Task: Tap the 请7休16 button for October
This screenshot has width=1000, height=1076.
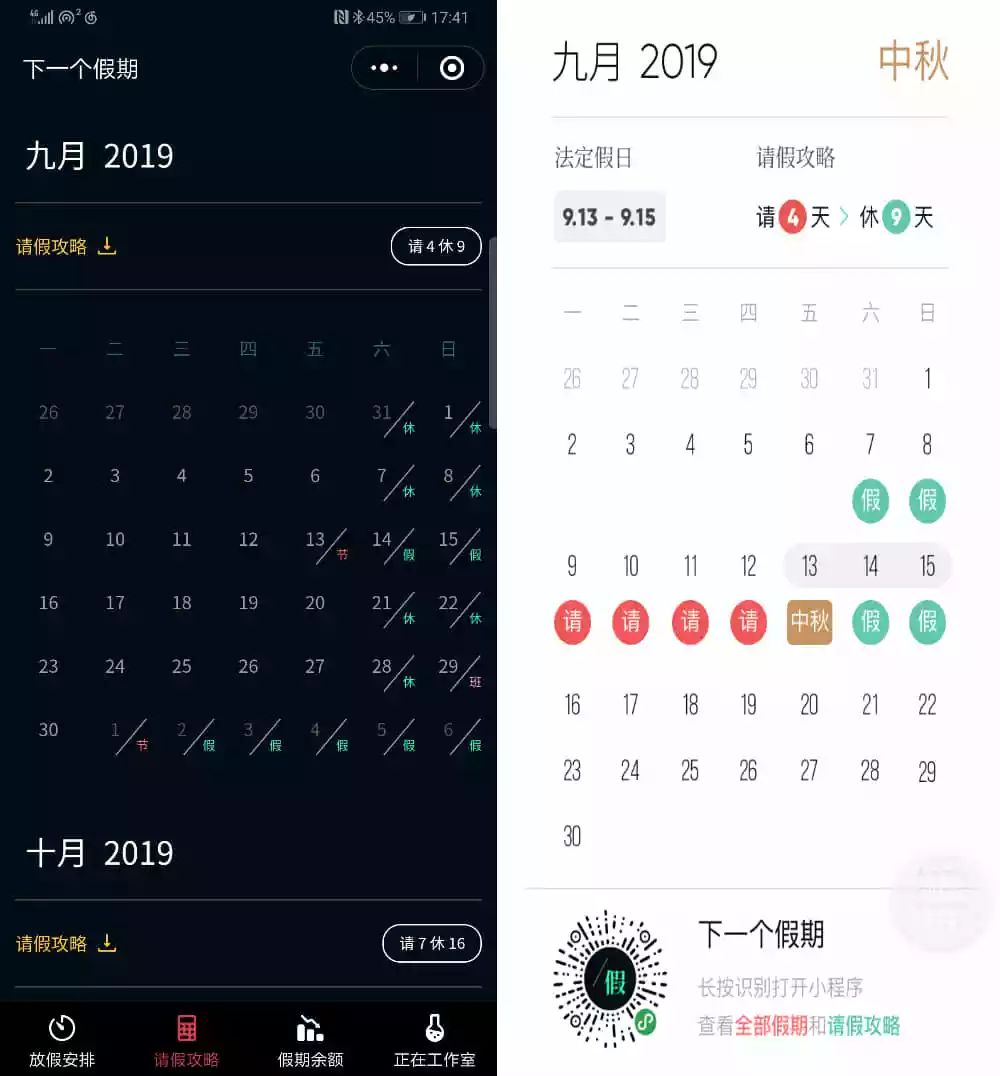Action: [432, 943]
